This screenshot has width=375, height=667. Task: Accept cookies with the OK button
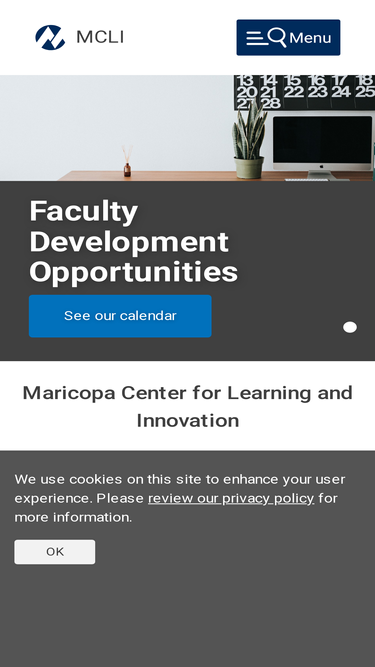coord(55,552)
